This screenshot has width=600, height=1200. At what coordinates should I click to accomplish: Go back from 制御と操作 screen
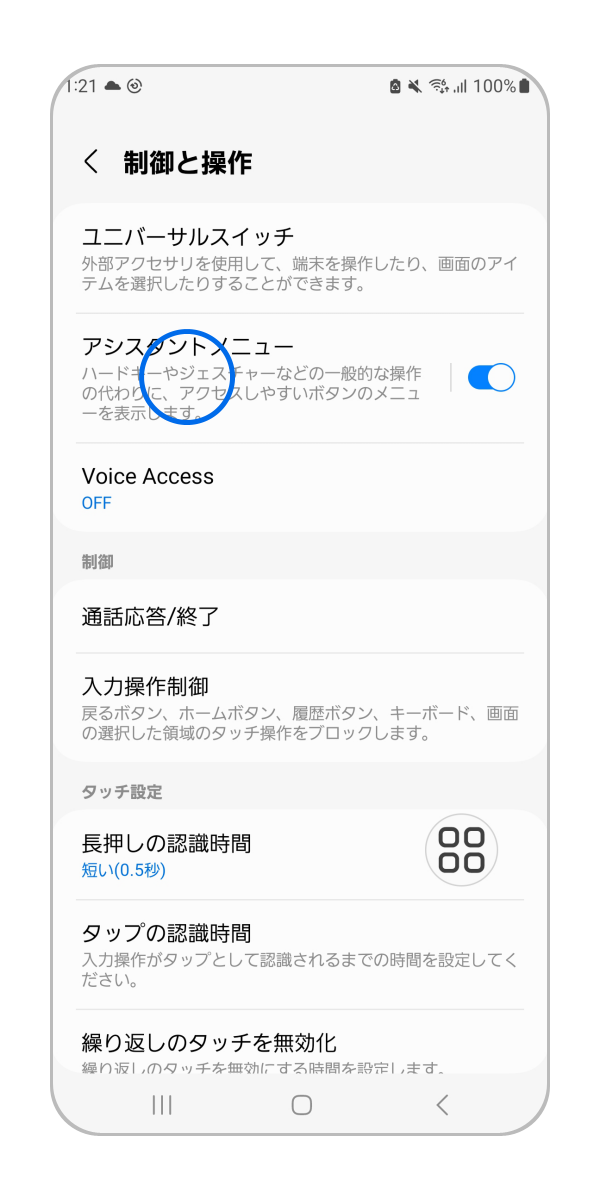click(x=92, y=162)
